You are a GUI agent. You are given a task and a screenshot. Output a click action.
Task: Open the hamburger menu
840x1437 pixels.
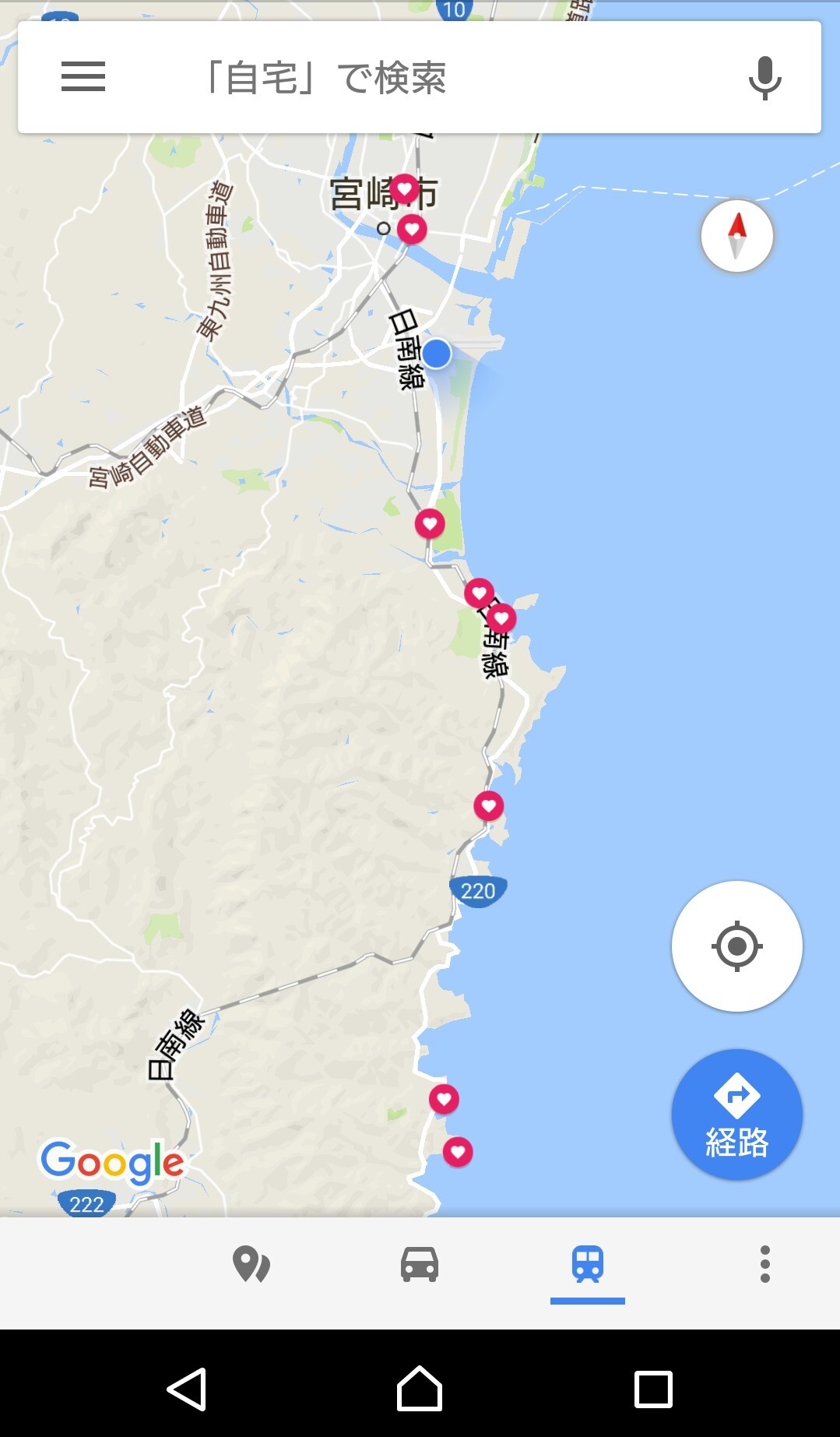83,77
